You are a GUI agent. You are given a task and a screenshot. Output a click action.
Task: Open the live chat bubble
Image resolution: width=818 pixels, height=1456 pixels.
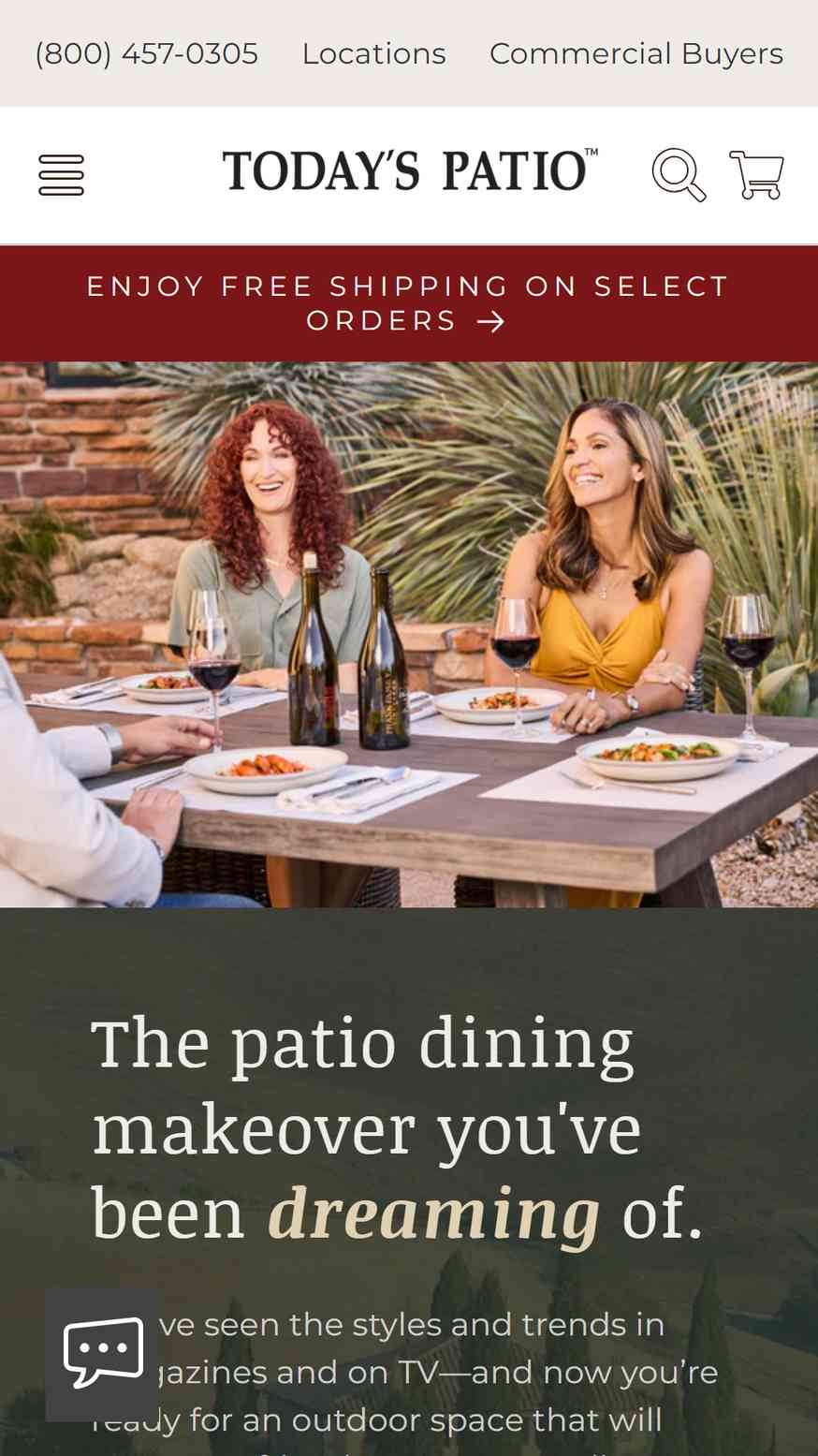(102, 1353)
